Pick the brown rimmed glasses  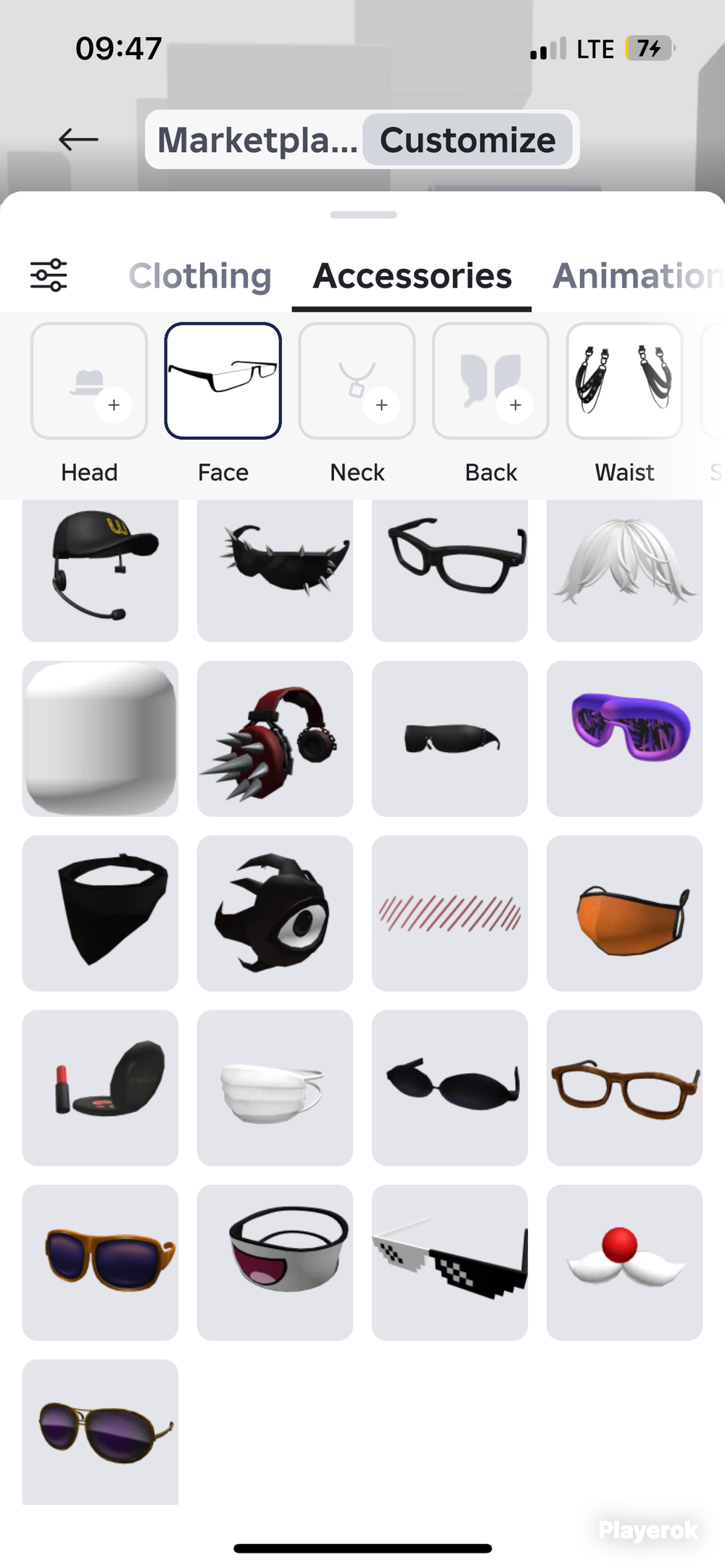(624, 1088)
